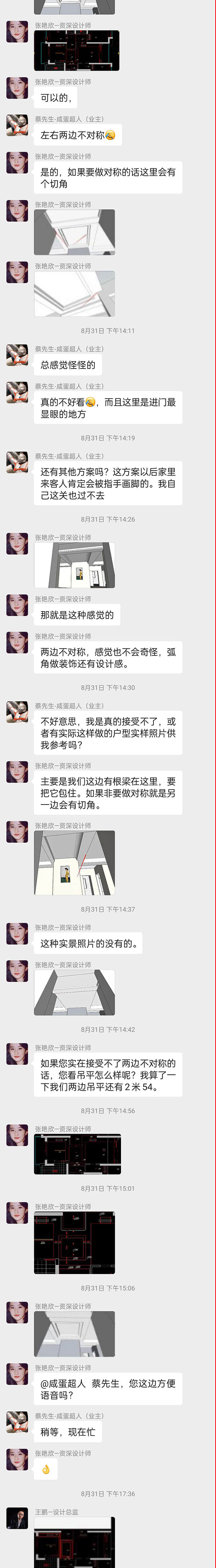Viewport: 216px width, 1568px height.
Task: Tap 王鹏-设计总监's avatar
Action: point(17,1518)
